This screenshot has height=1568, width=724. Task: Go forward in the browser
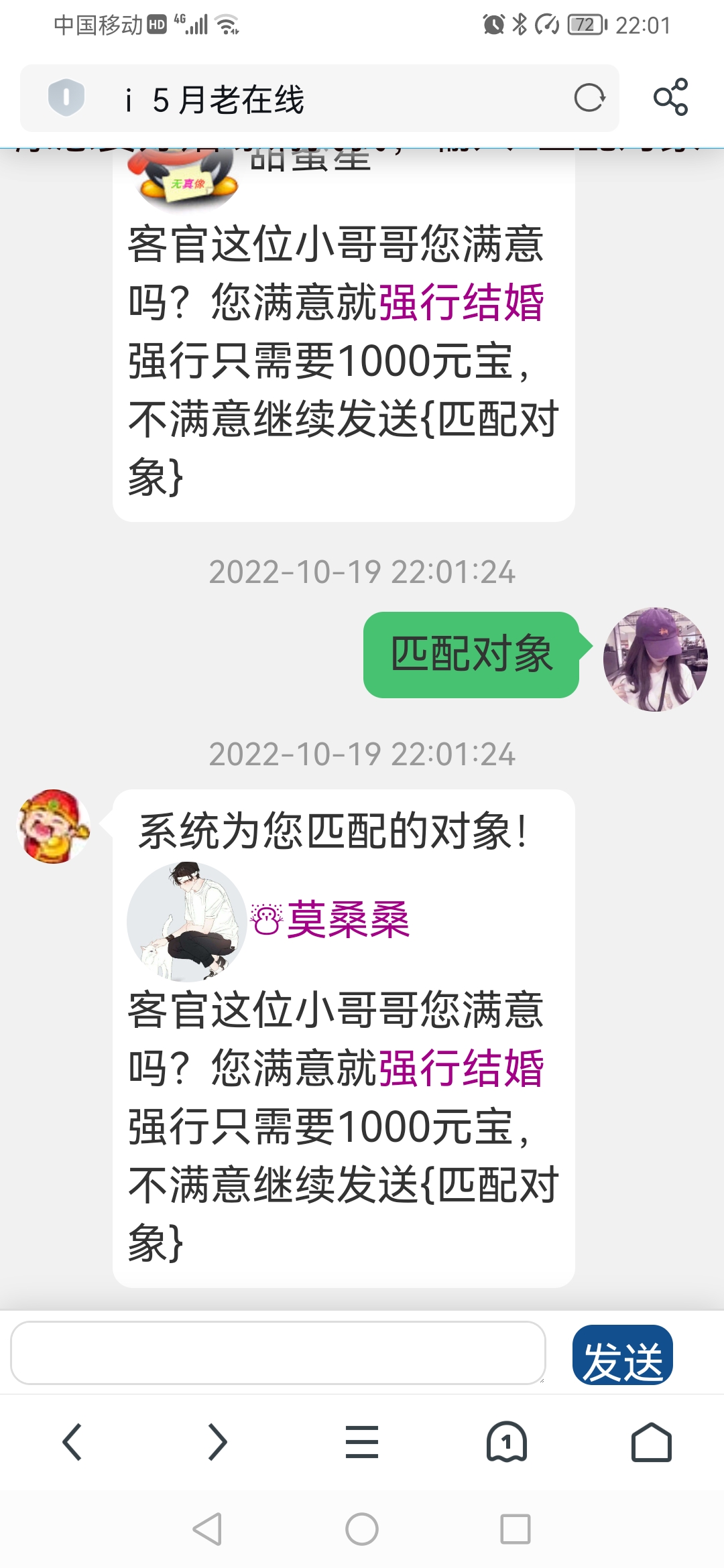pos(217,1442)
